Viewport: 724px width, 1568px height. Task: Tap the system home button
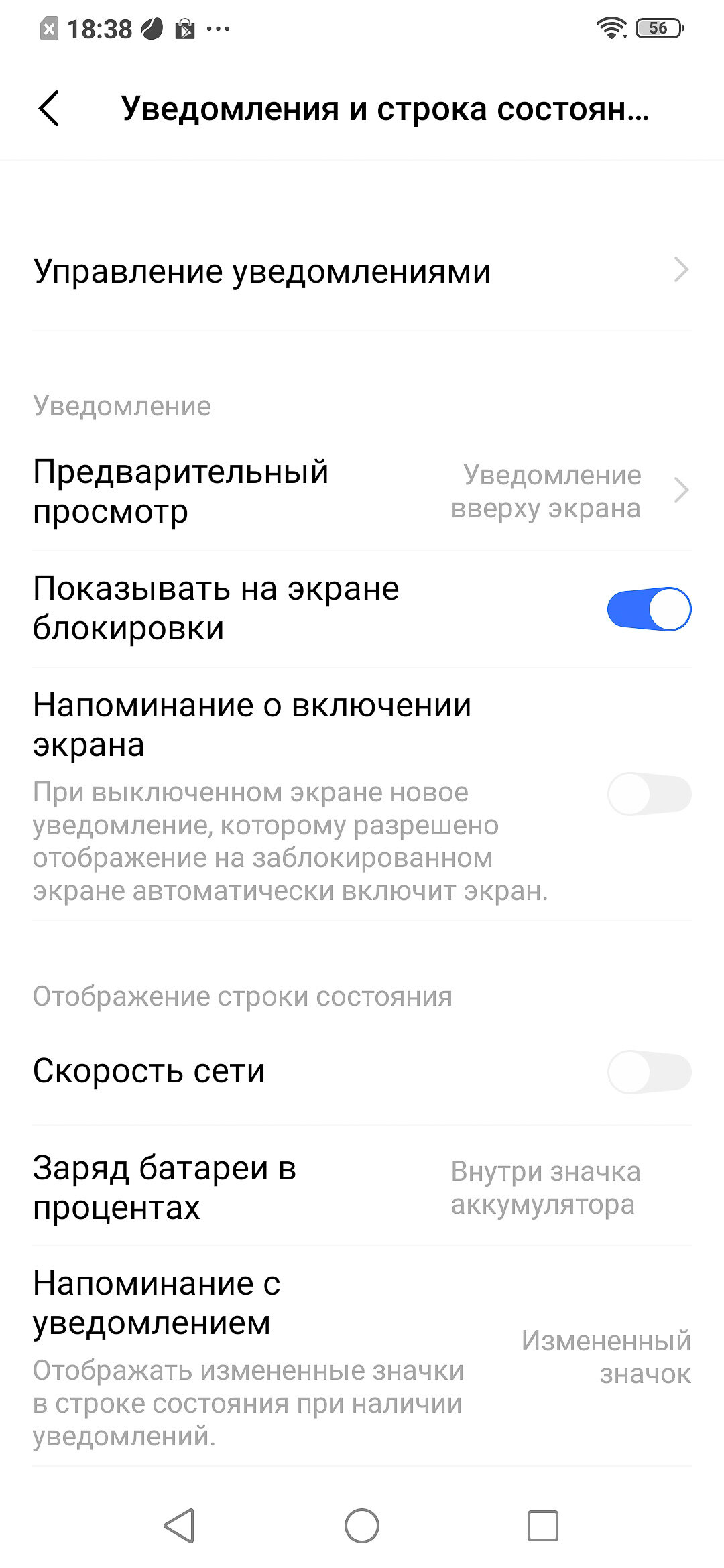pos(362,1526)
